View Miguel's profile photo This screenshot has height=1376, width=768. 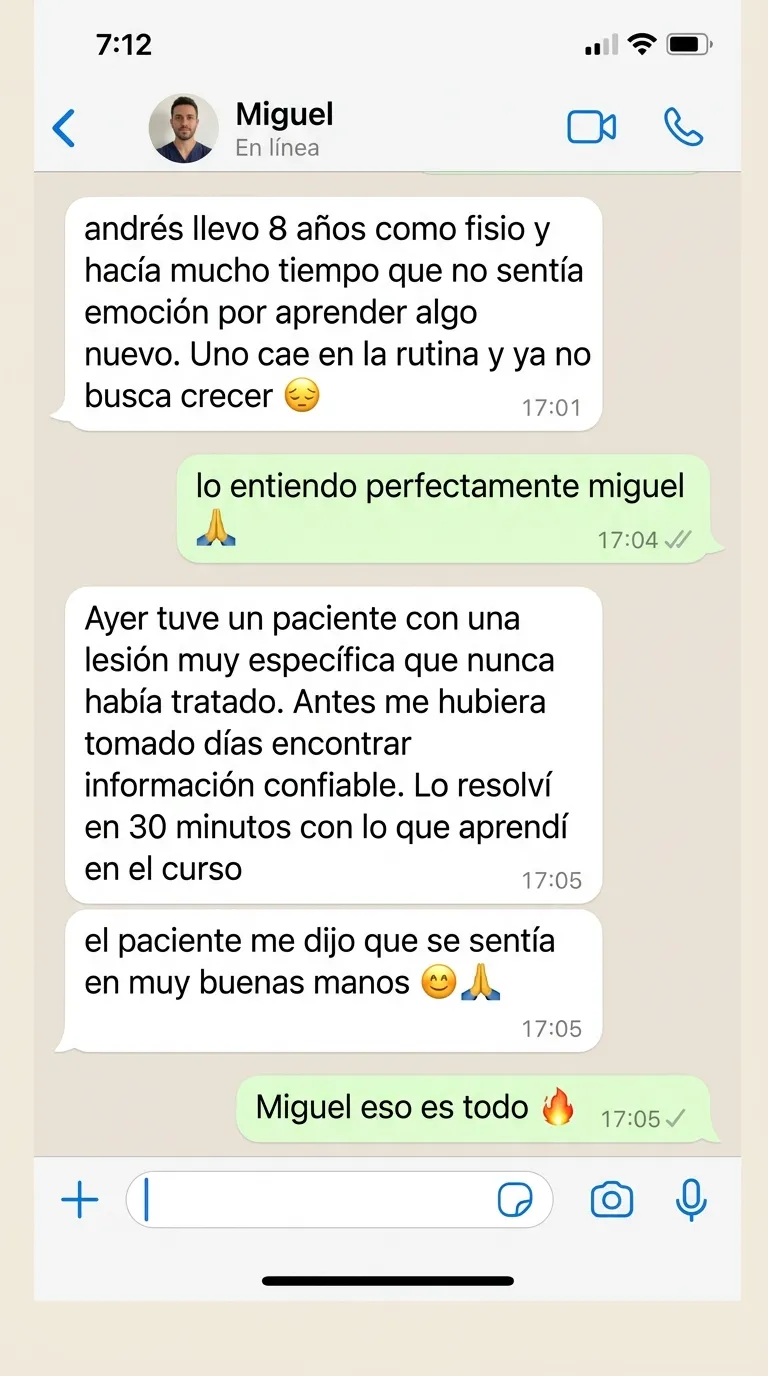184,129
